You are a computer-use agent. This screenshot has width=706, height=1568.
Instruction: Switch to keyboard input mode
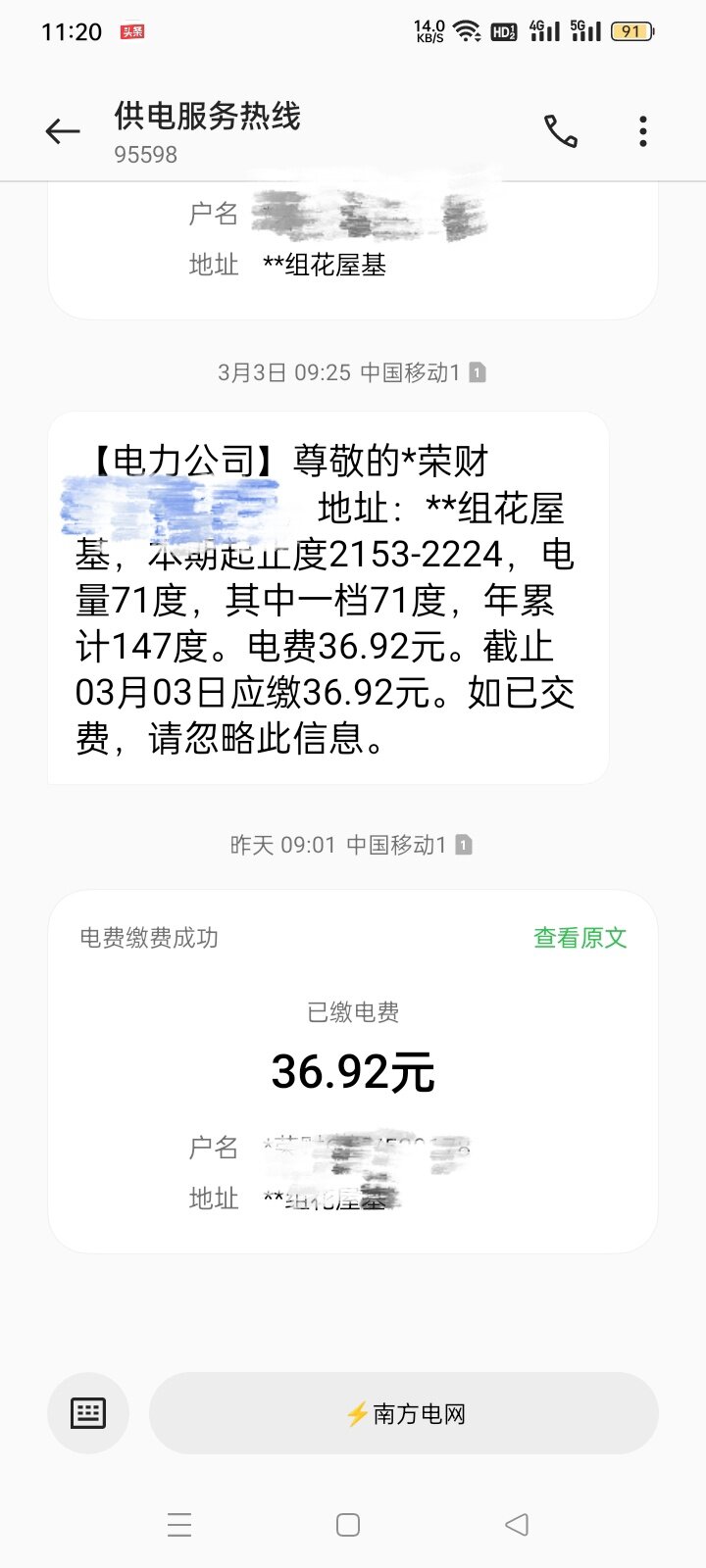(88, 1413)
